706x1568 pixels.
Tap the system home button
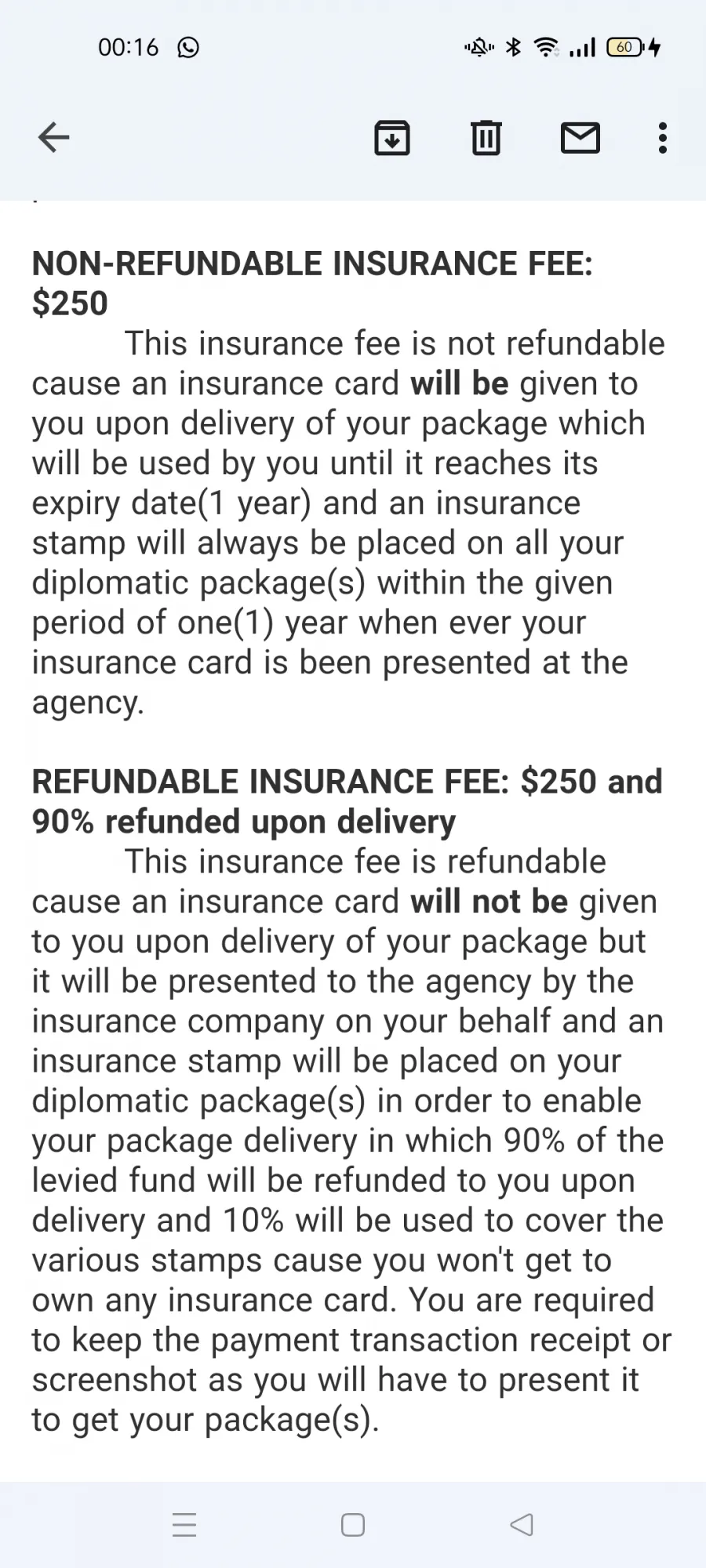click(x=353, y=1525)
